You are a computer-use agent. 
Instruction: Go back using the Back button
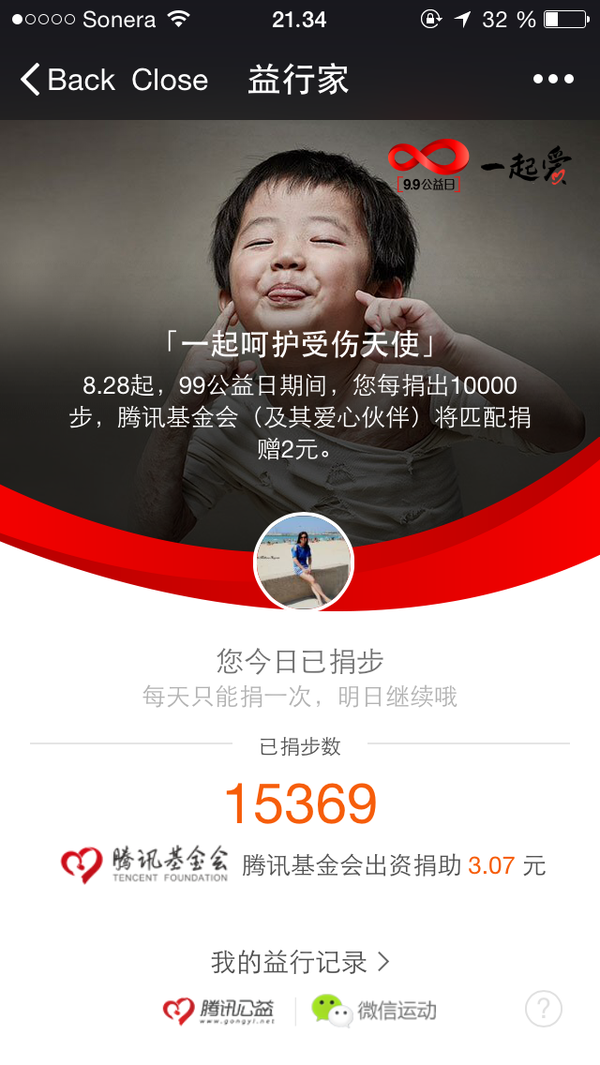point(67,79)
